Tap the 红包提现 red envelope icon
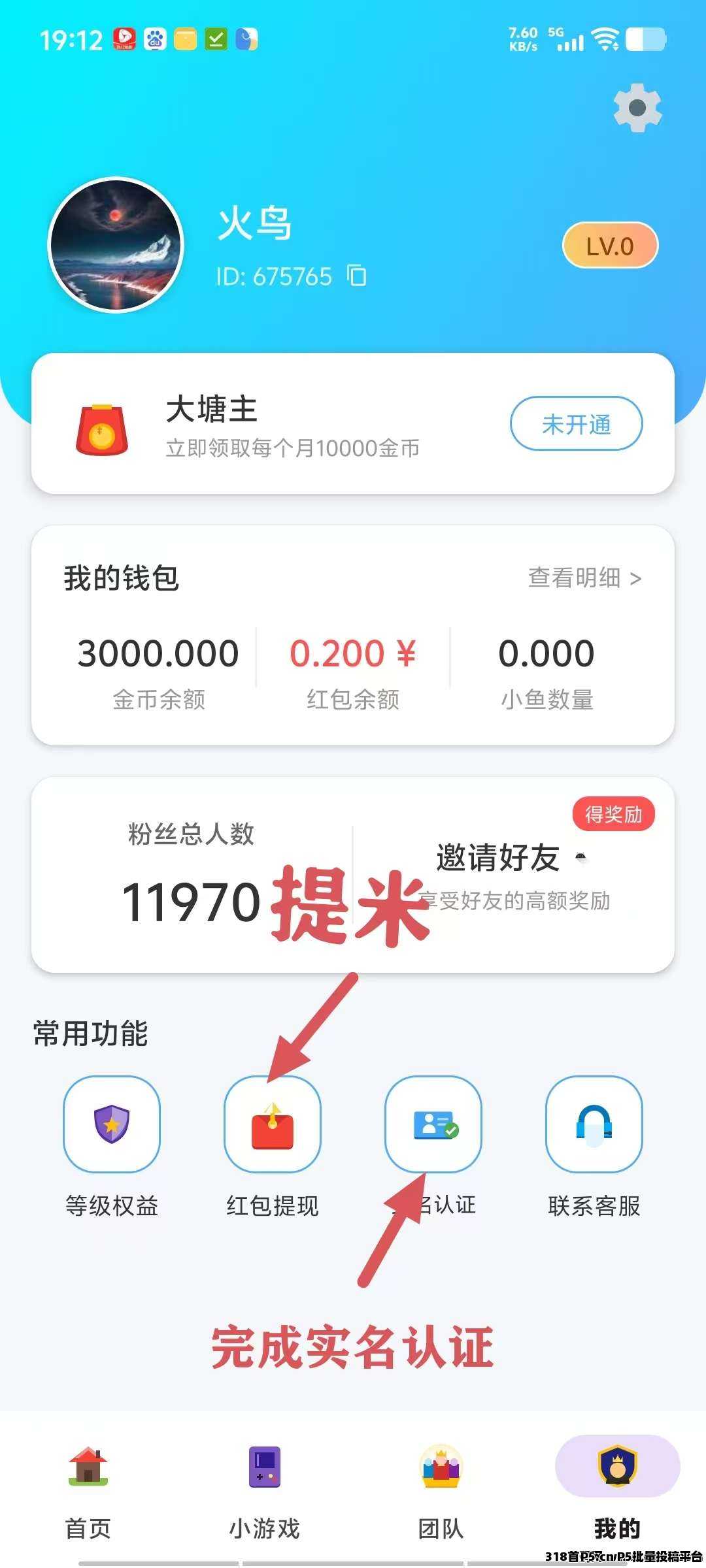The height and width of the screenshot is (1568, 706). [272, 1125]
